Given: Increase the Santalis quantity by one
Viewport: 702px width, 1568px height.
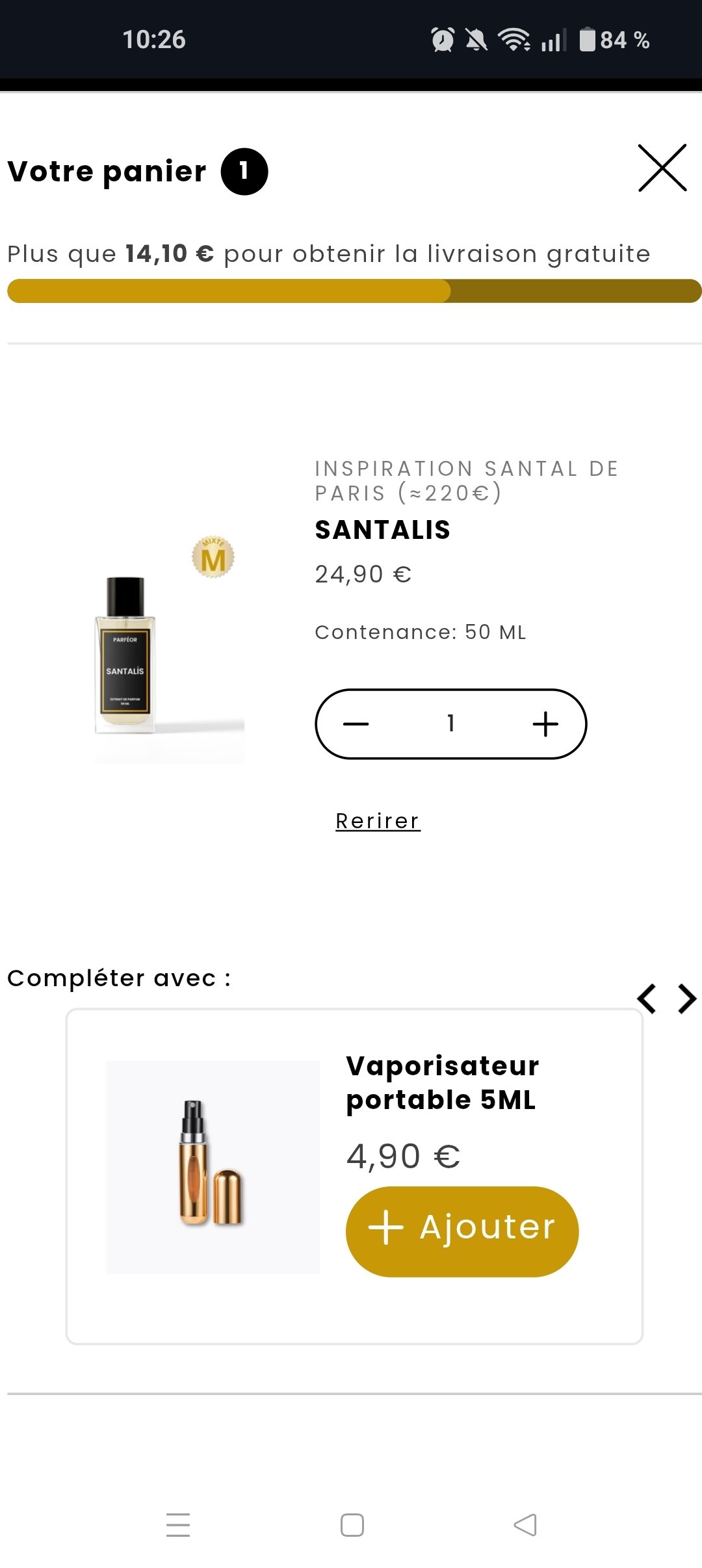Looking at the screenshot, I should [545, 724].
